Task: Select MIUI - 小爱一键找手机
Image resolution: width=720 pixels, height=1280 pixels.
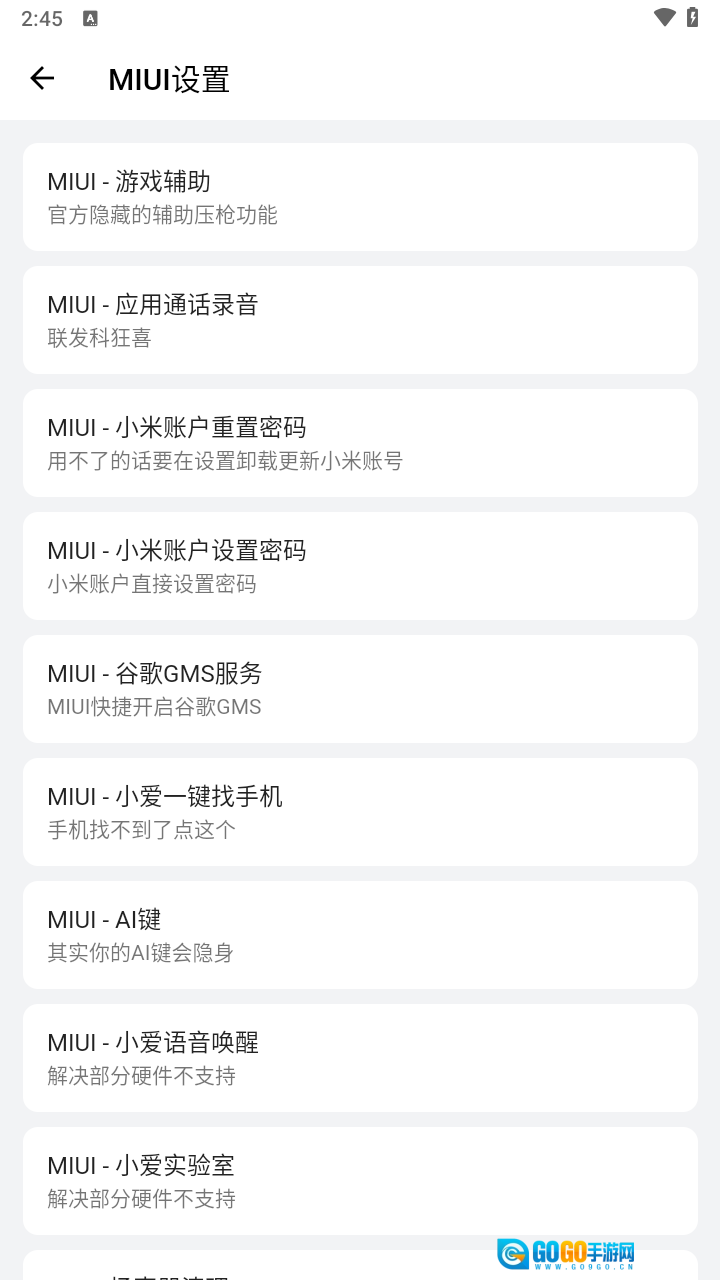Action: click(x=360, y=811)
